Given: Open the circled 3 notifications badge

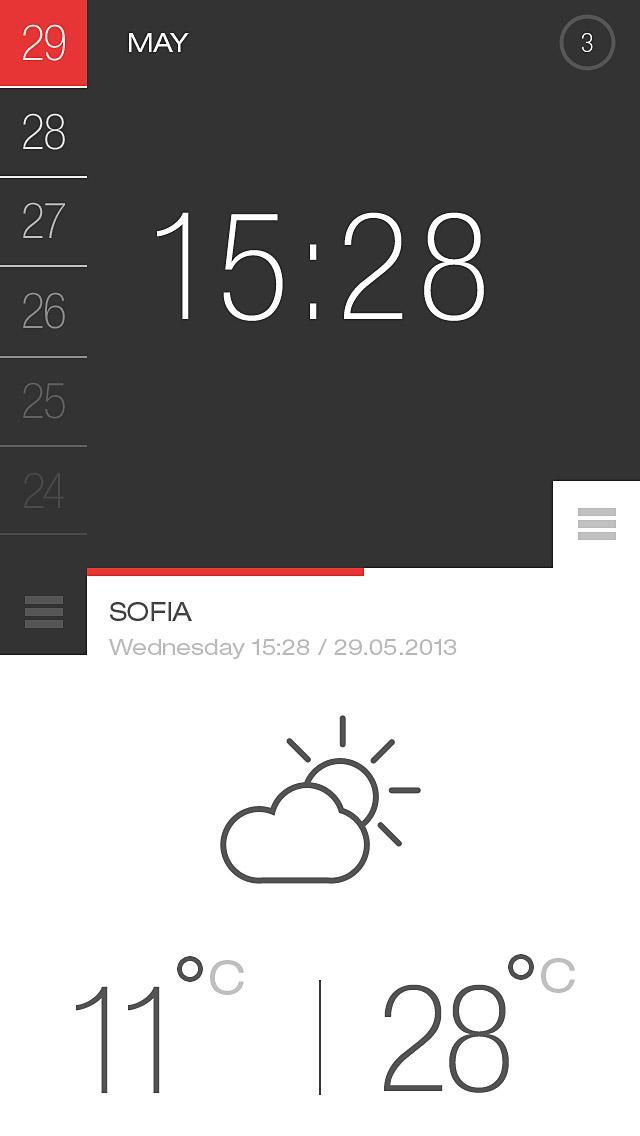Looking at the screenshot, I should point(587,43).
